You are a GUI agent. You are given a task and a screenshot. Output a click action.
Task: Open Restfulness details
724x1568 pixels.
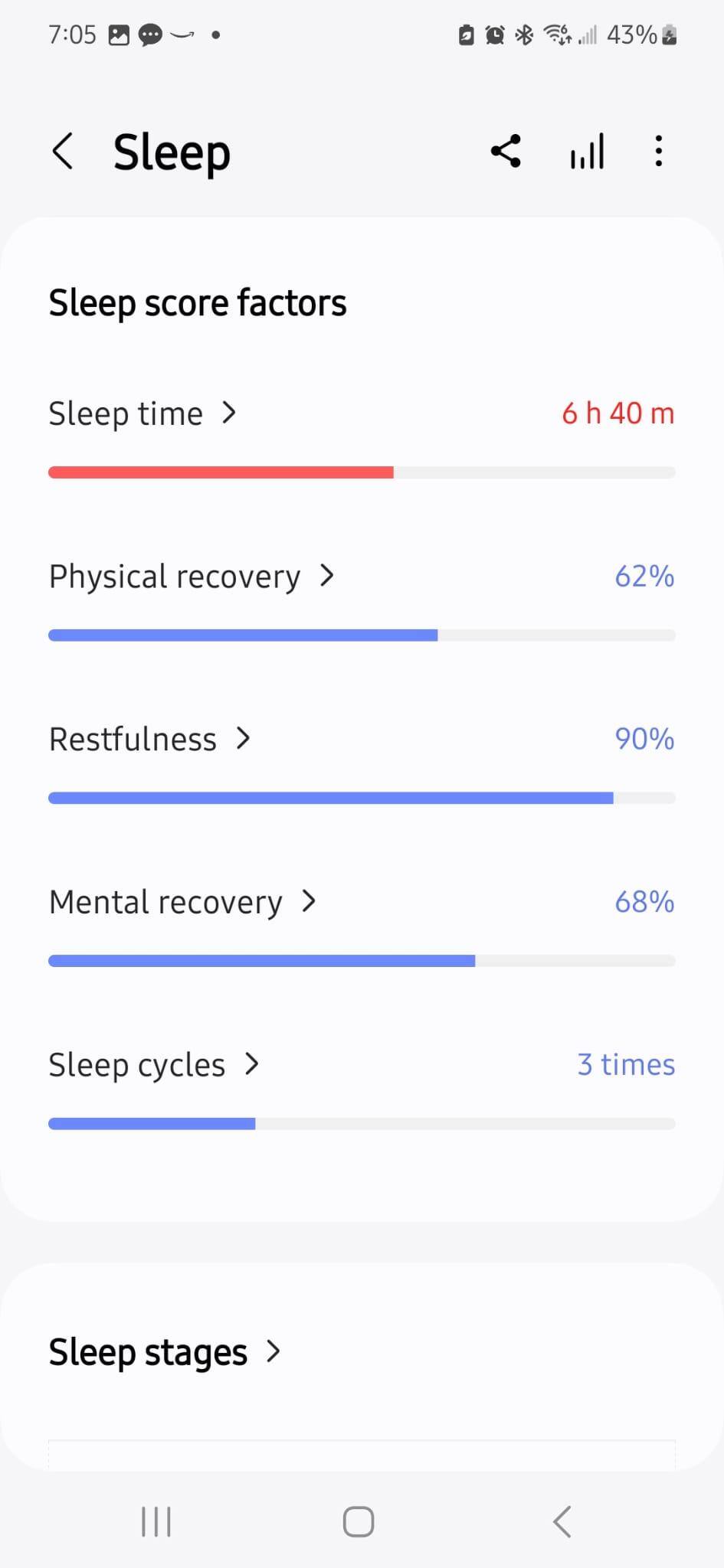click(149, 739)
